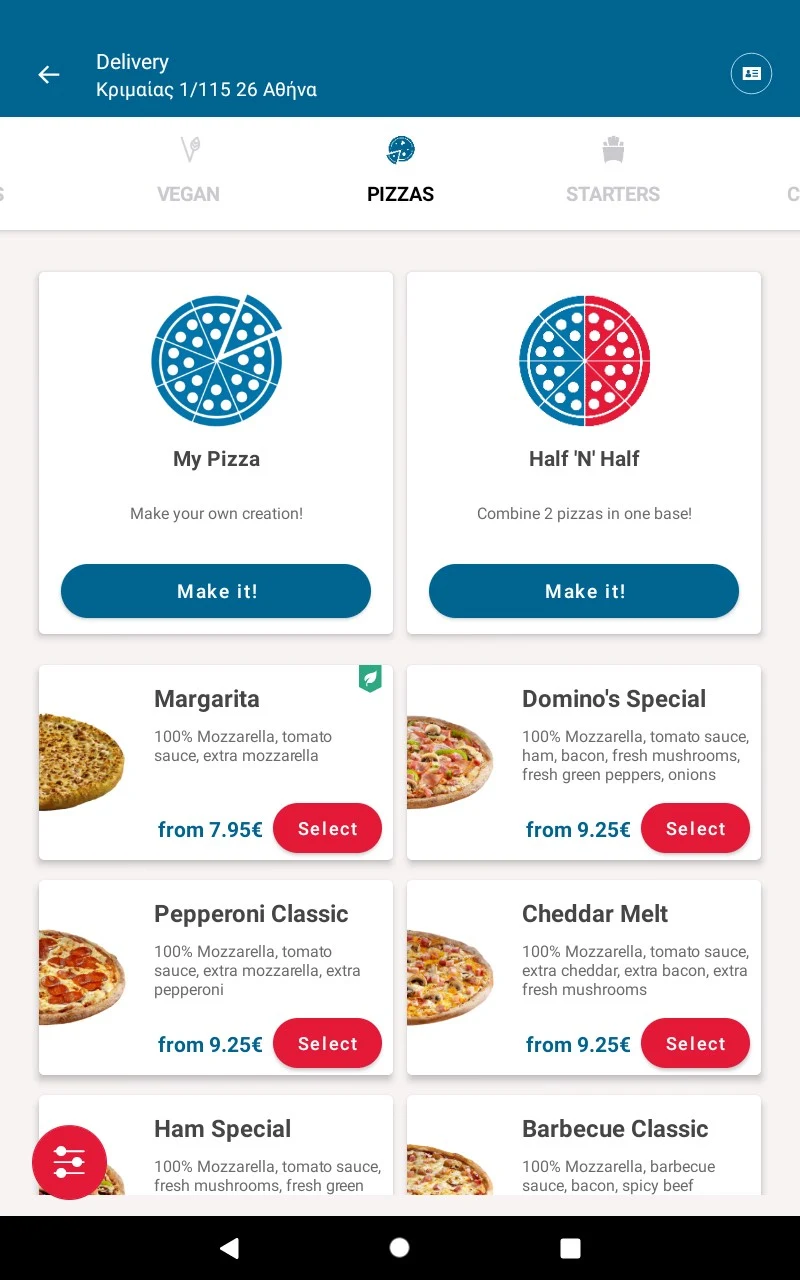
Task: Select the Margarita pizza
Action: [x=327, y=828]
